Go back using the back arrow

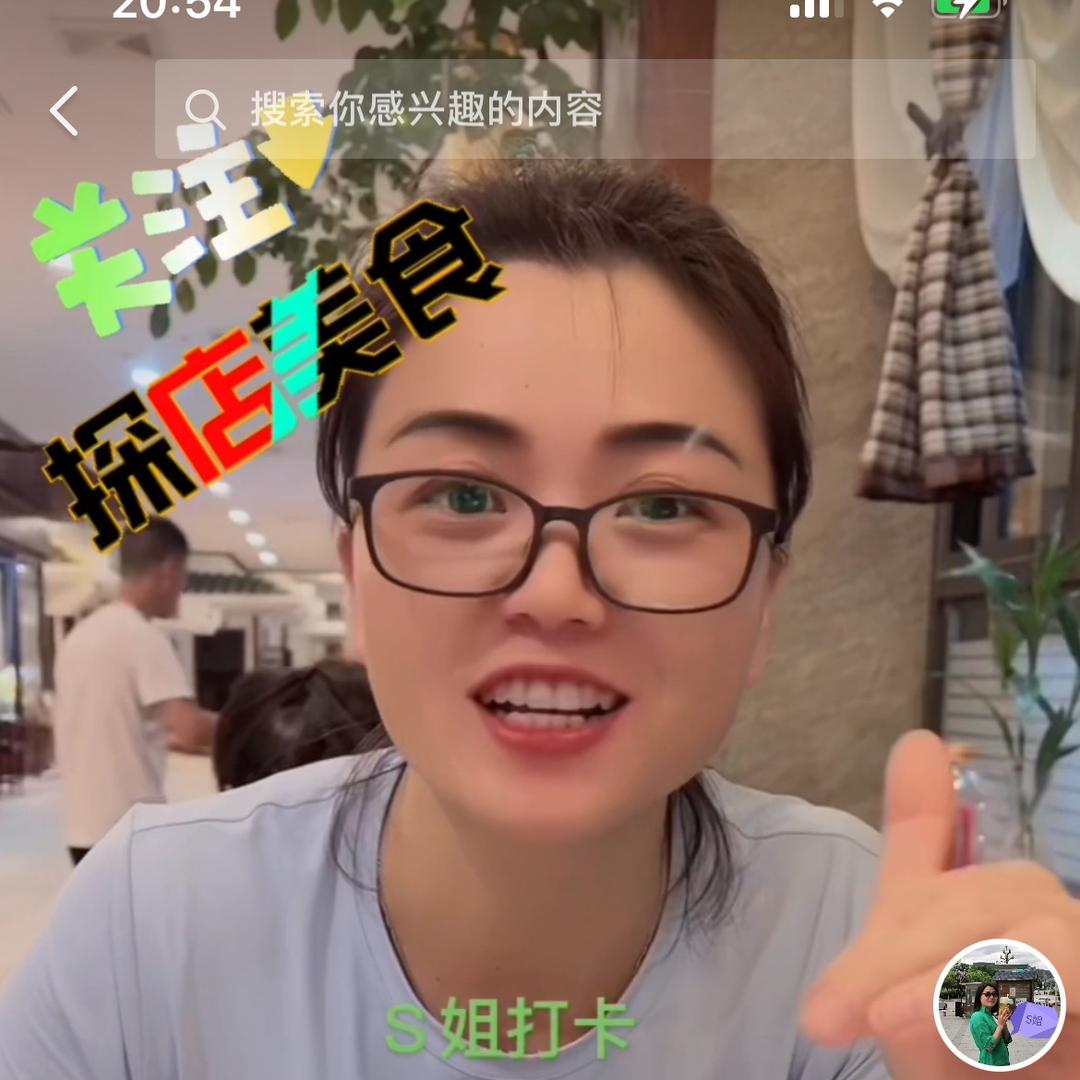tap(65, 110)
